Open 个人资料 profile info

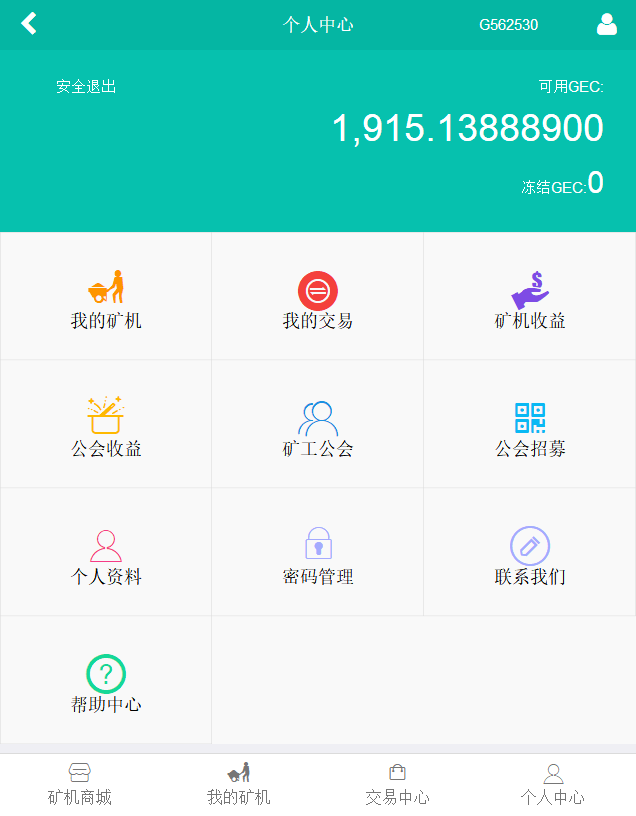click(x=106, y=554)
